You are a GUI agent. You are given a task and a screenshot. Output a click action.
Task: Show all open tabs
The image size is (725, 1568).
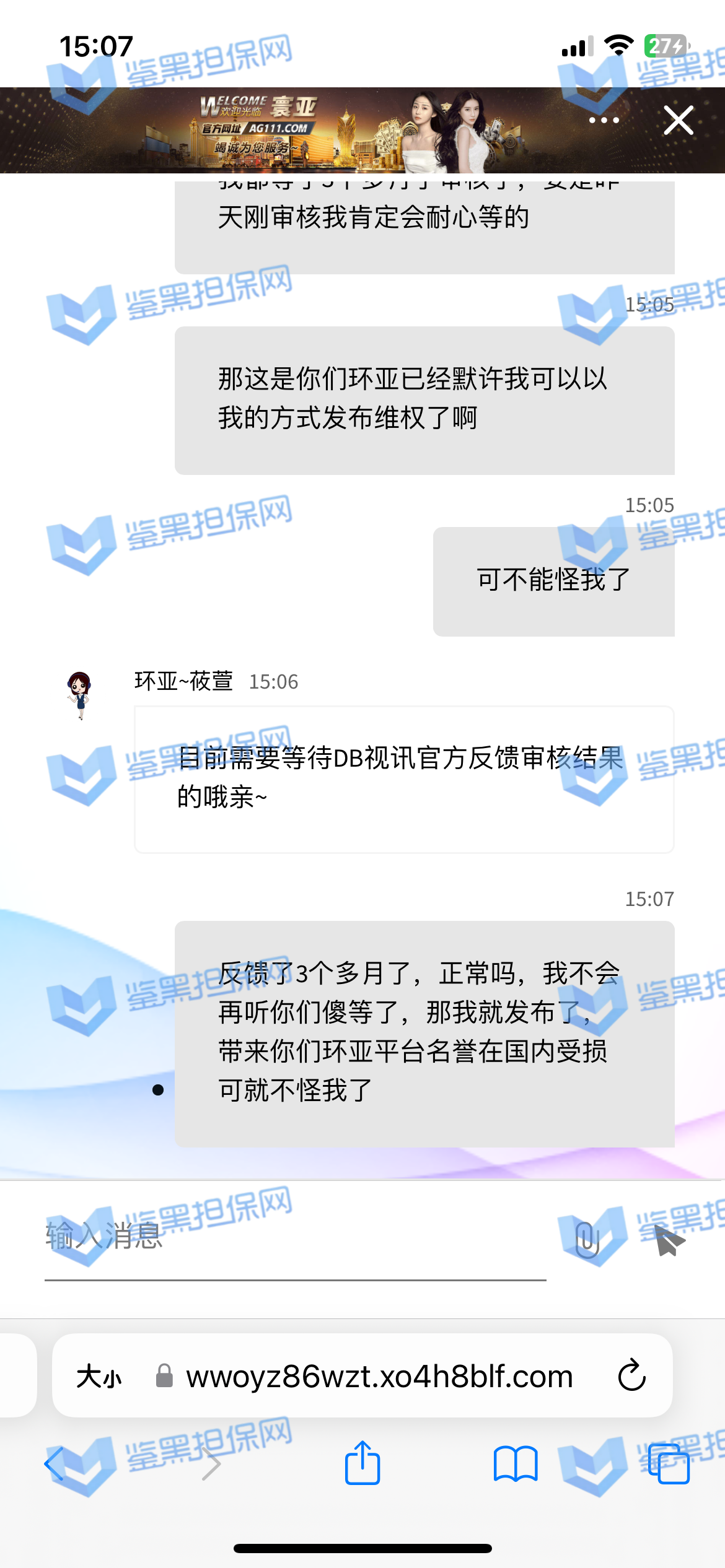coord(668,1464)
